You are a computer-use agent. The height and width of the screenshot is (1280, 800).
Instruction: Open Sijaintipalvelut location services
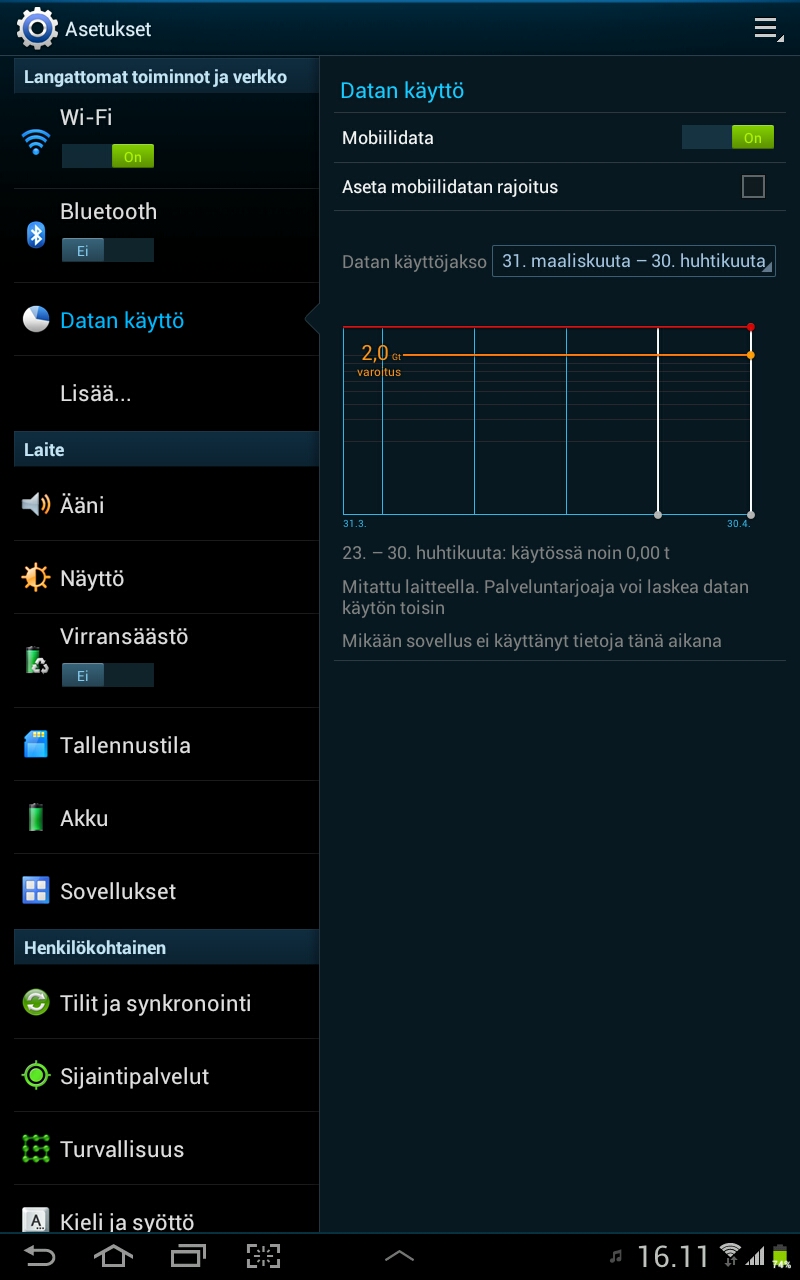tap(166, 1076)
